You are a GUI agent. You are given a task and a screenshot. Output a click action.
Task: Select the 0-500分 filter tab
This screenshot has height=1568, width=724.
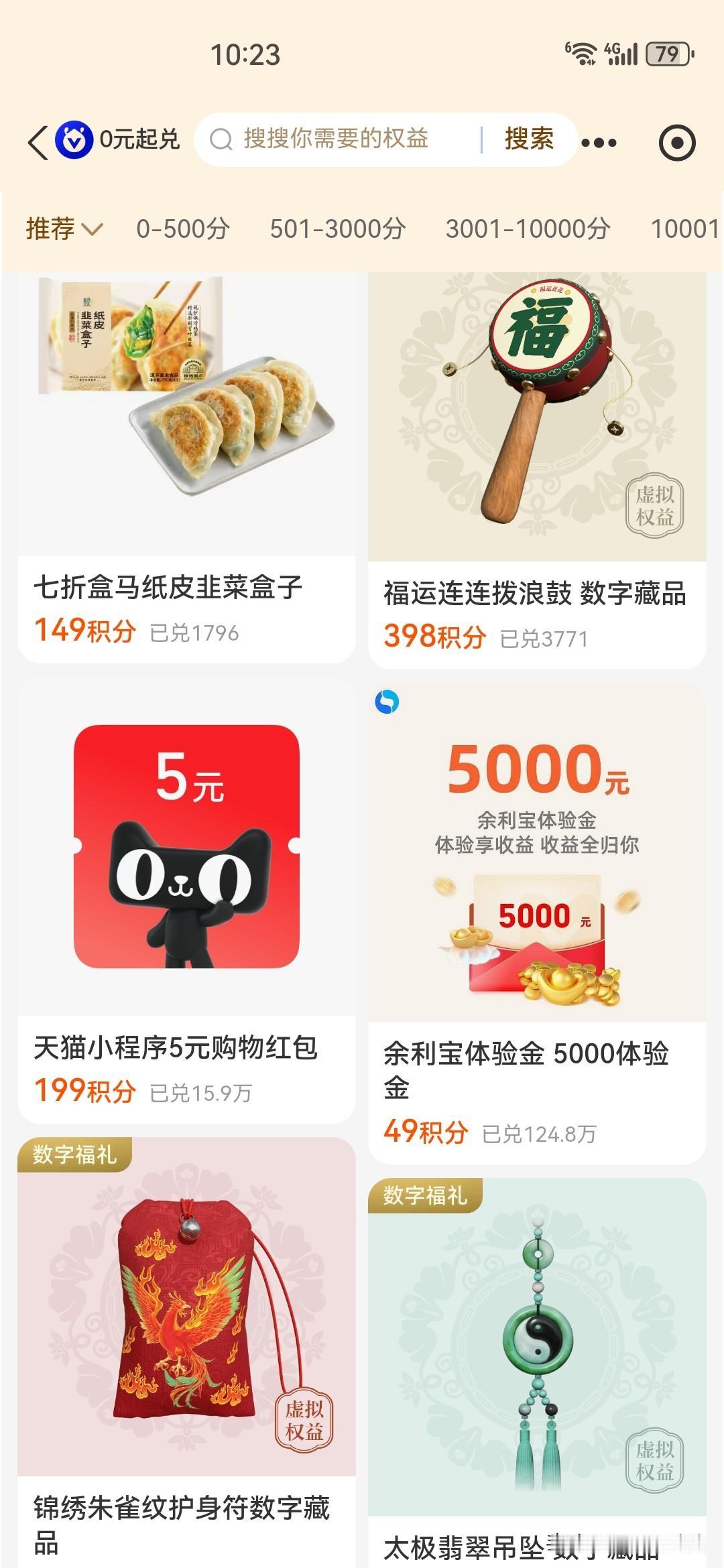click(x=182, y=230)
